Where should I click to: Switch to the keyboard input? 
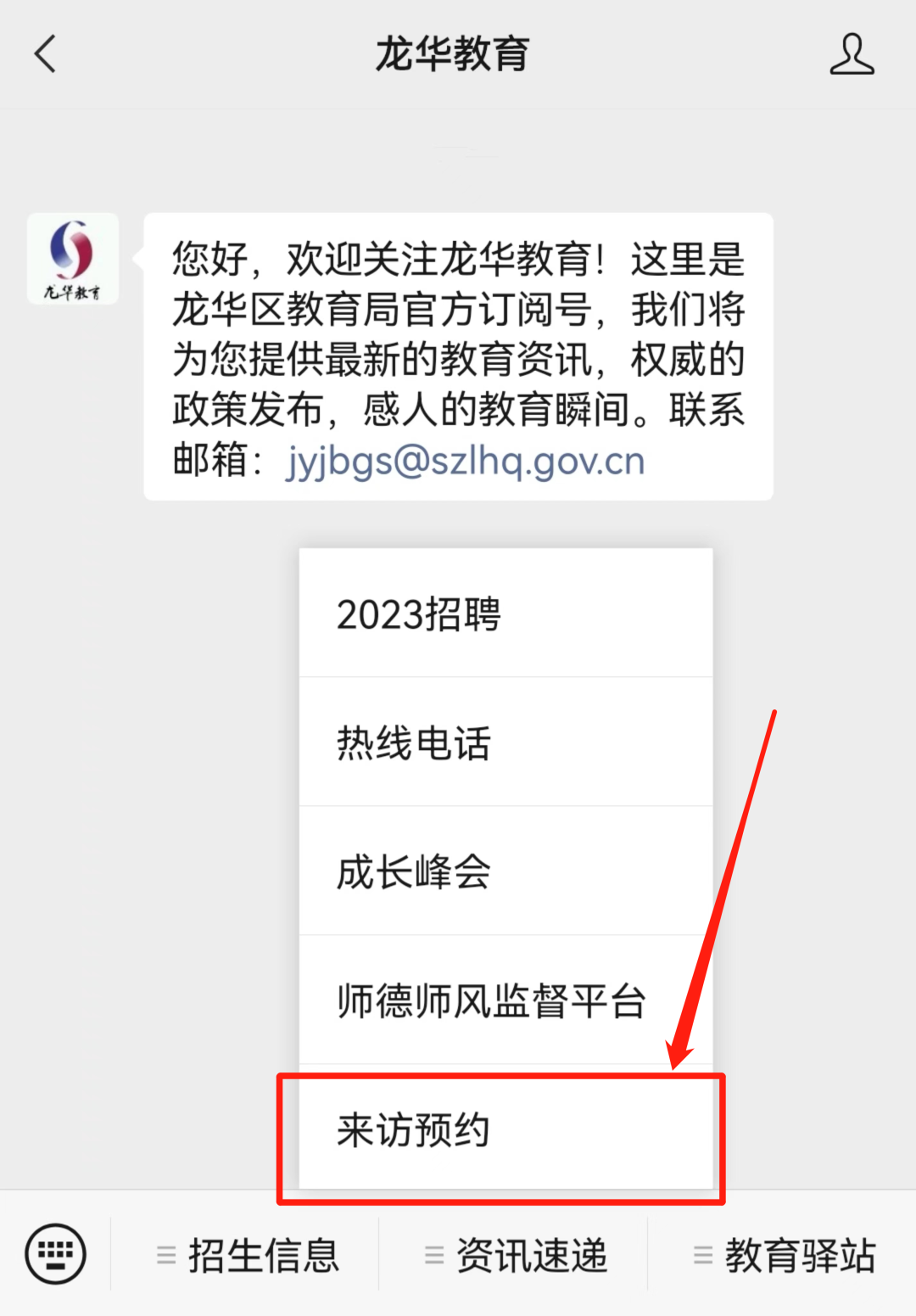pos(55,1253)
